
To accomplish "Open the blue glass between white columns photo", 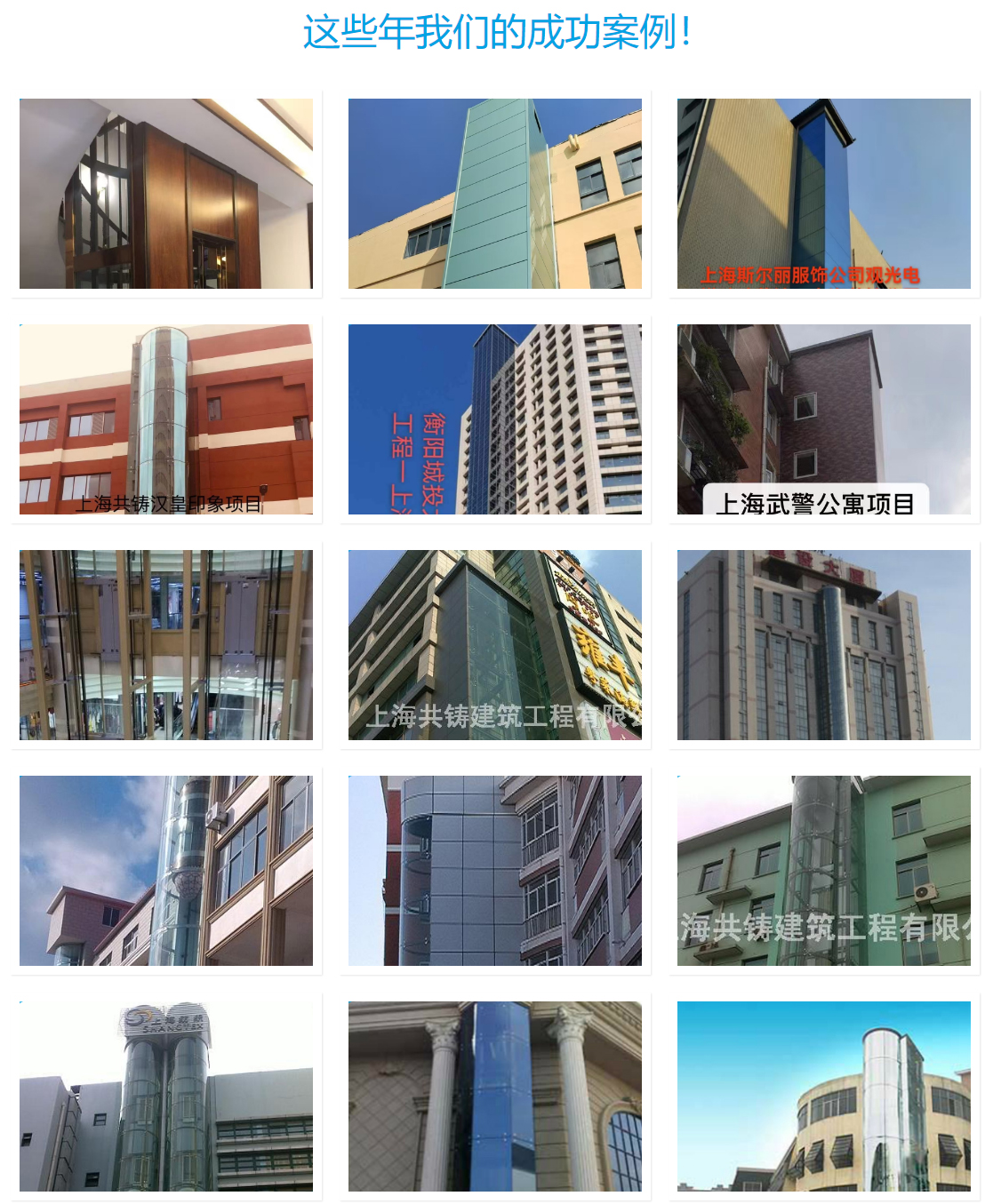I will click(494, 1096).
